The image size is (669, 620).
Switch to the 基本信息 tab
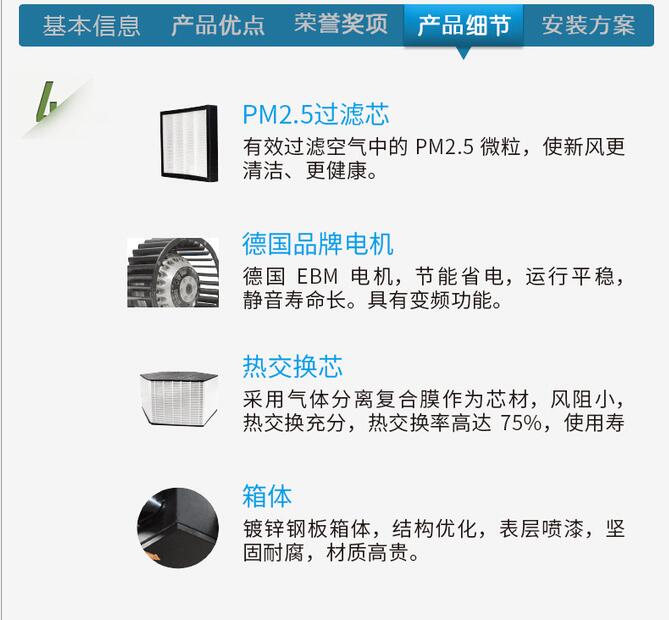(x=92, y=25)
